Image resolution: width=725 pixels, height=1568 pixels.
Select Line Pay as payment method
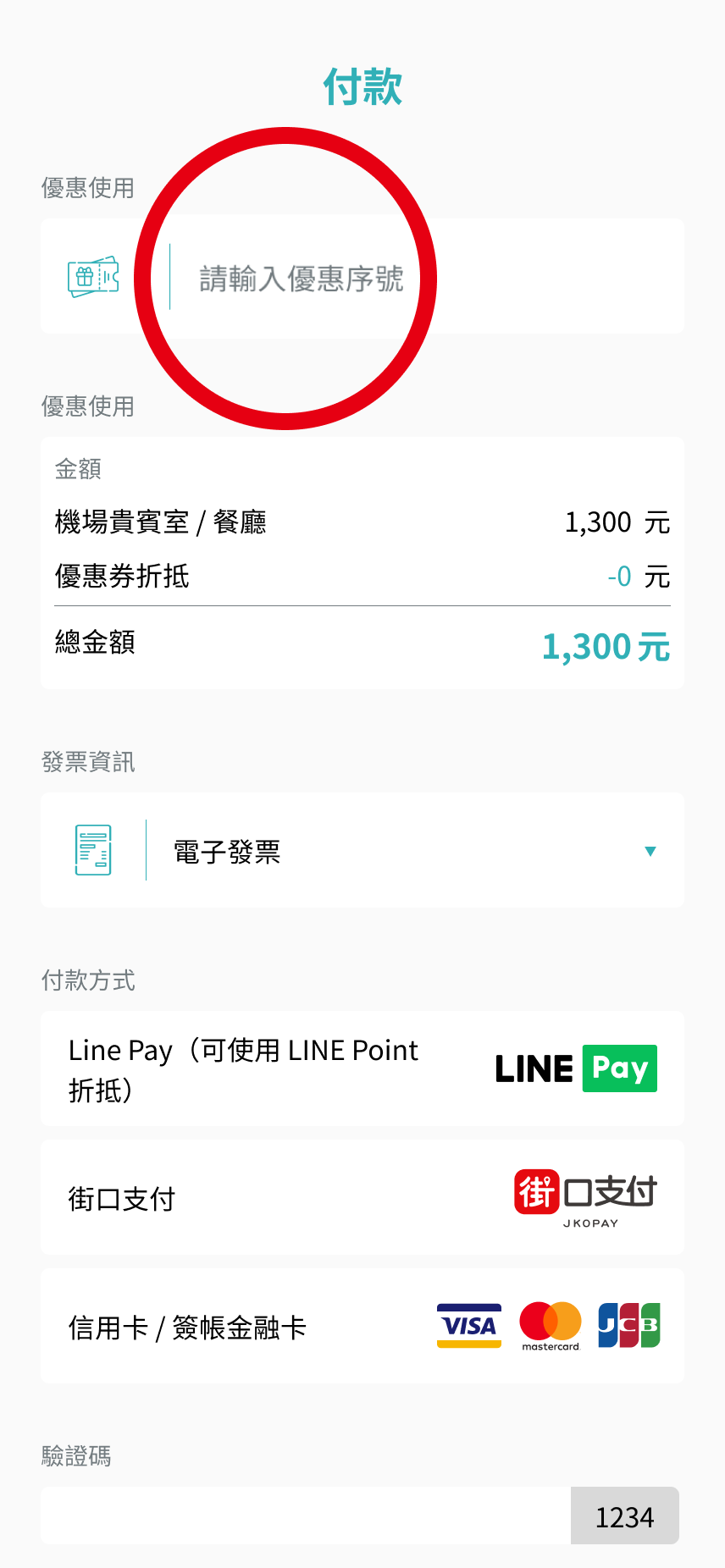point(362,1068)
